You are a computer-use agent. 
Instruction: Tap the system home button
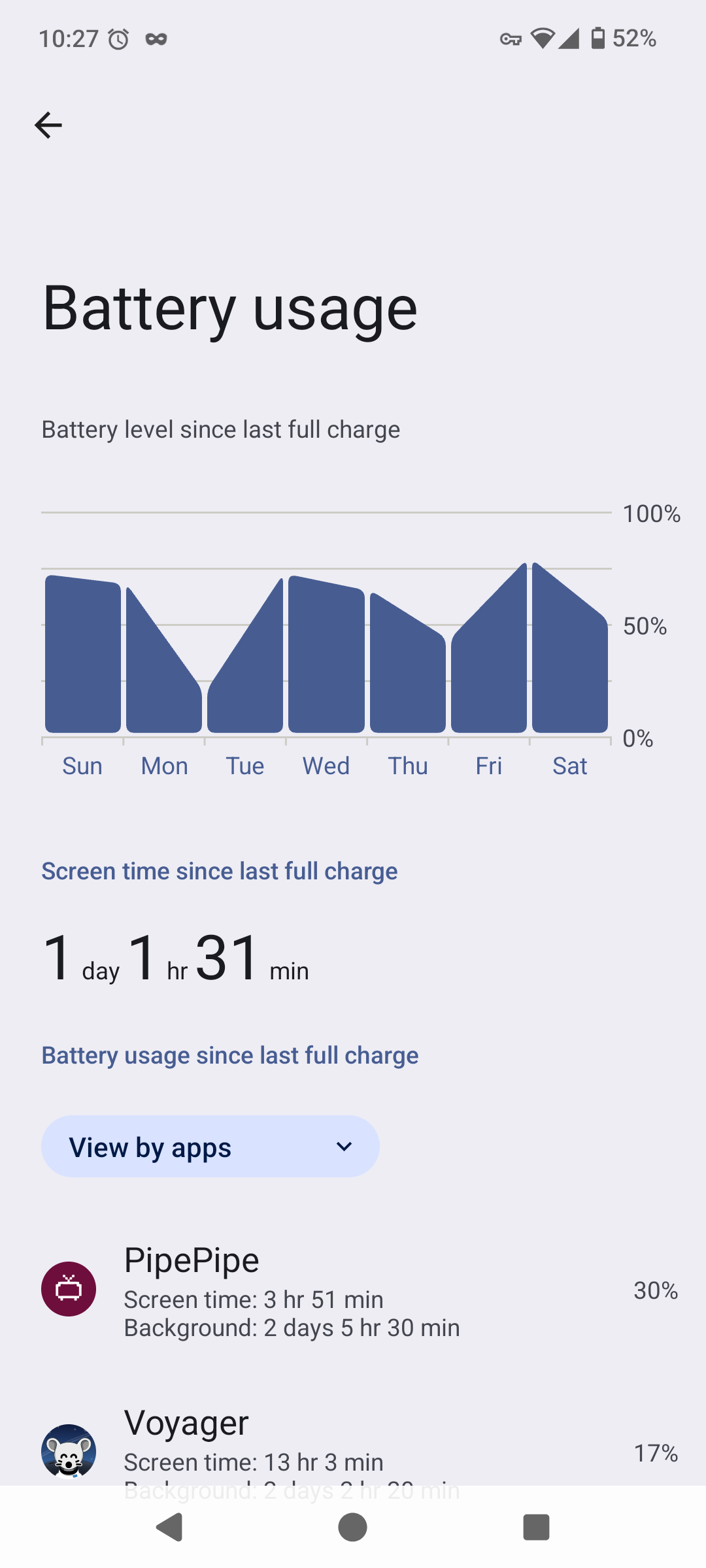point(352,1527)
